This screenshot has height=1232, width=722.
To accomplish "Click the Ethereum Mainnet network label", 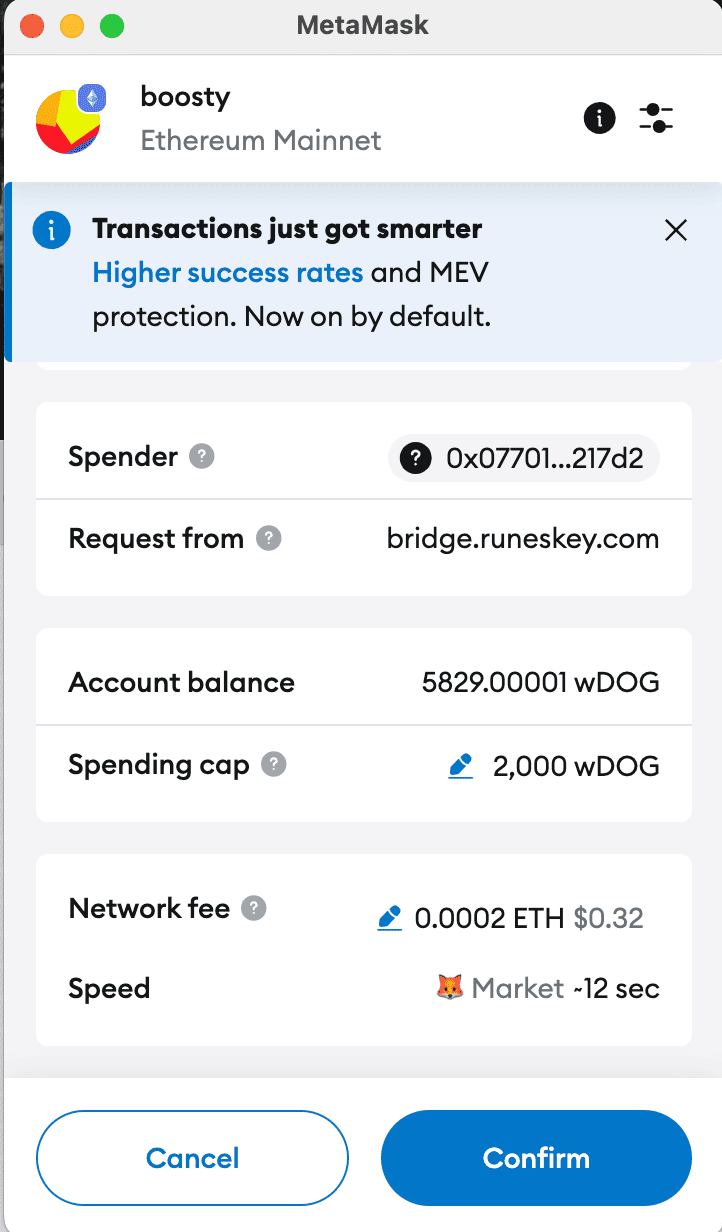I will [x=261, y=141].
